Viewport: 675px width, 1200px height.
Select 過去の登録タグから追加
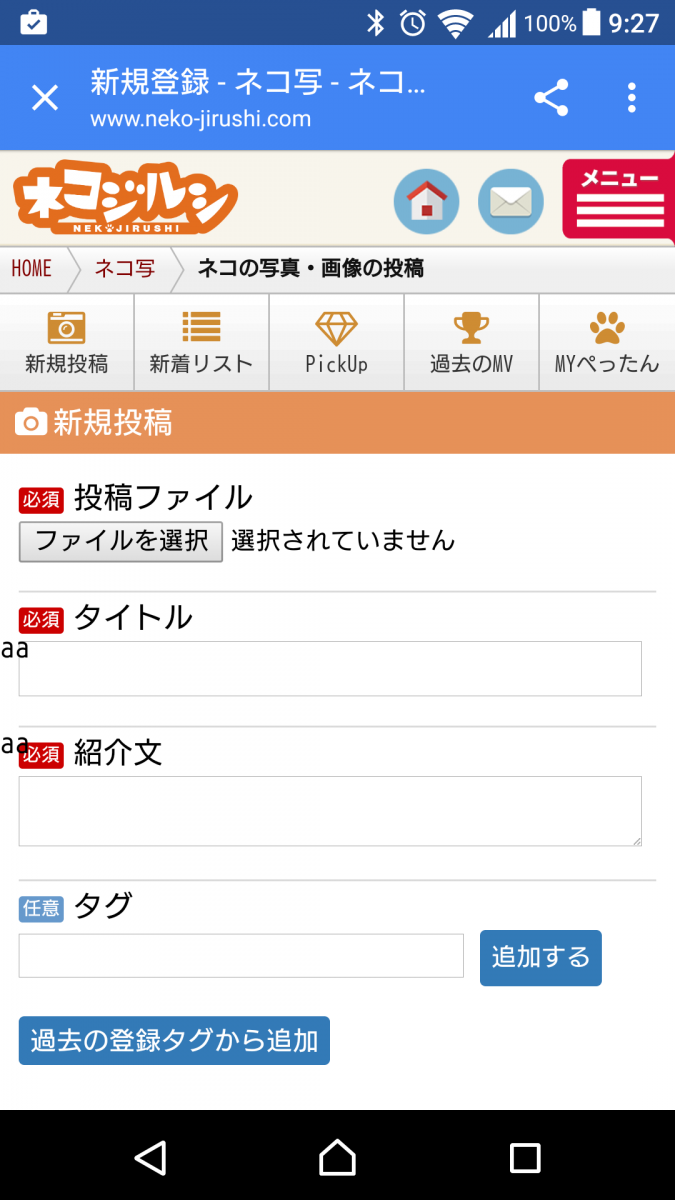click(174, 1041)
